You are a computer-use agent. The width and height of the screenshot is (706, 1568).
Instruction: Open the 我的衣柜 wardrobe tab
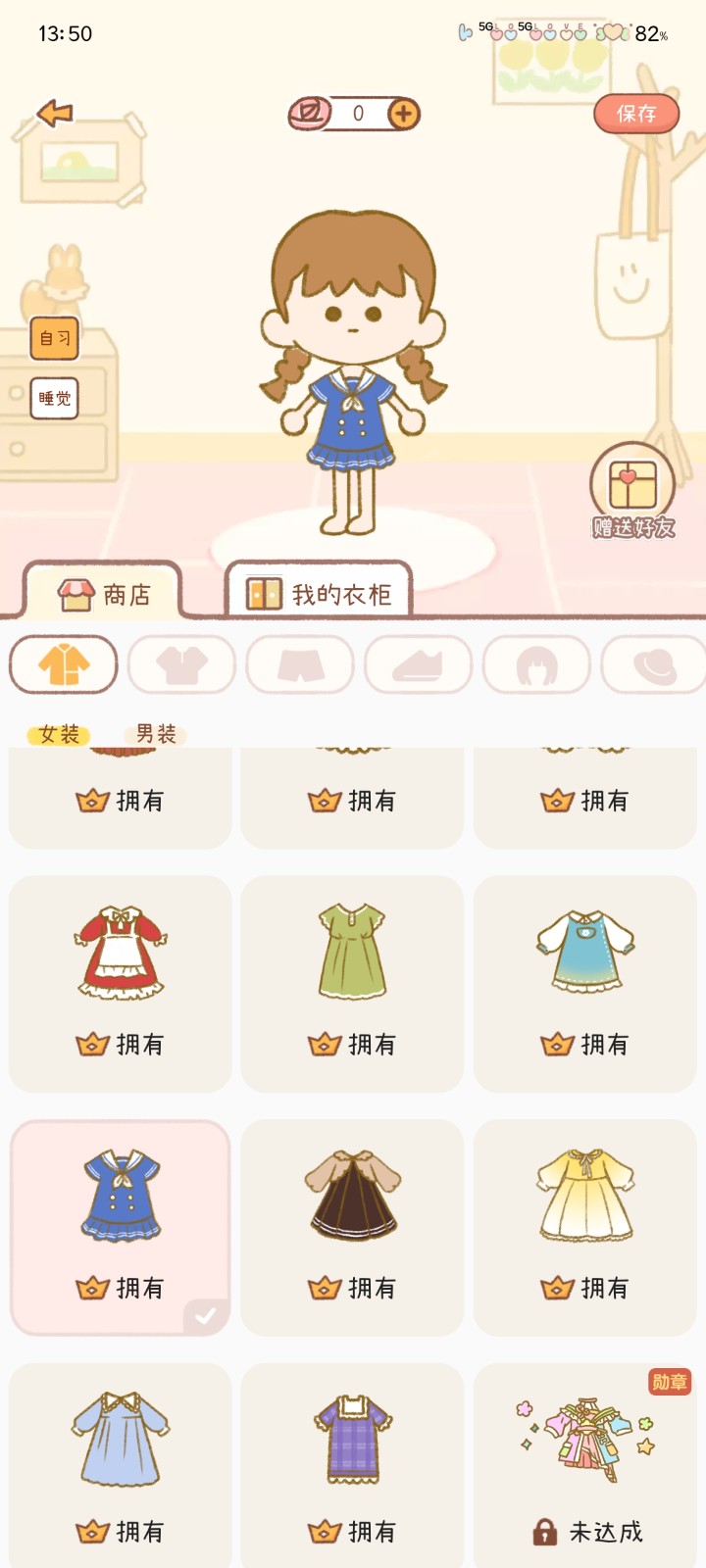click(x=319, y=591)
